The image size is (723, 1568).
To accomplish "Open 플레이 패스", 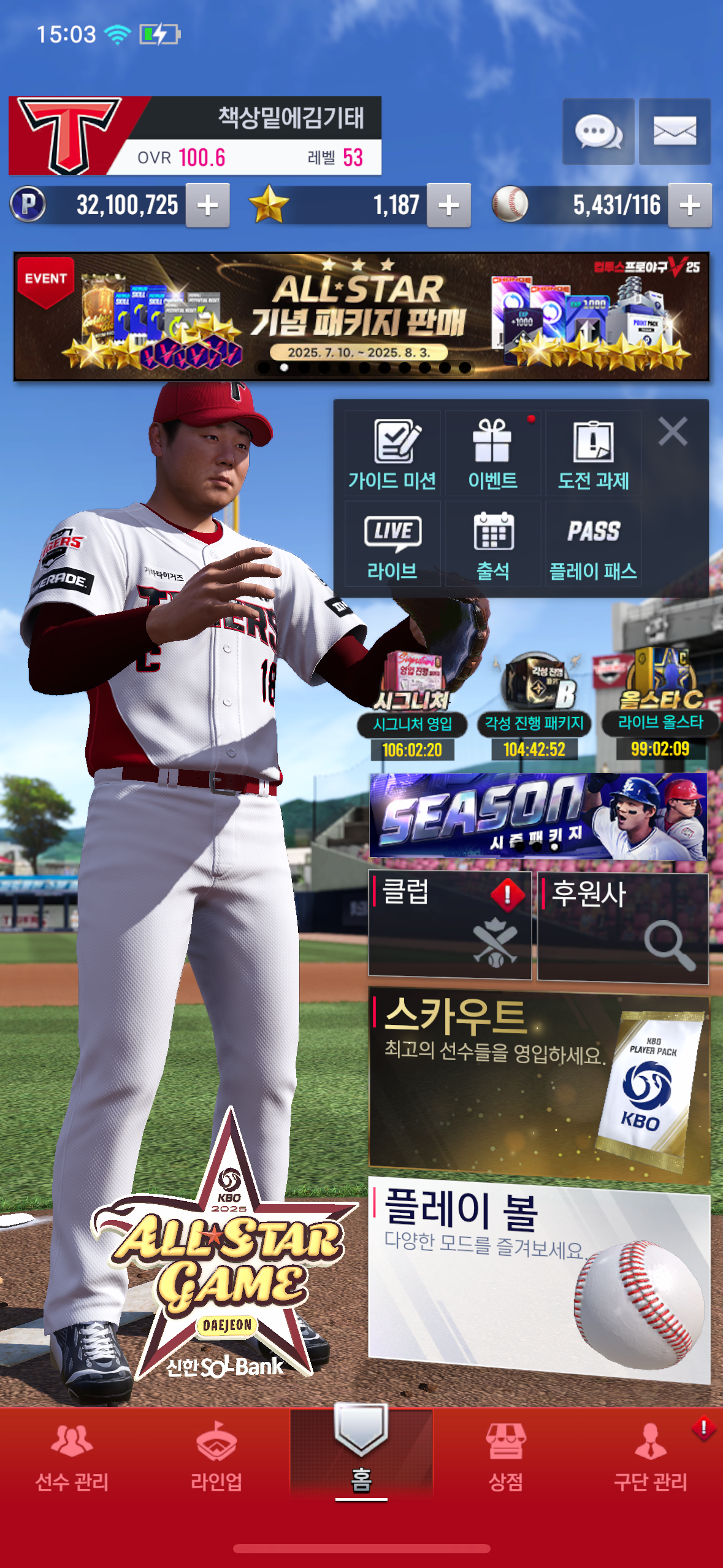I will click(593, 544).
